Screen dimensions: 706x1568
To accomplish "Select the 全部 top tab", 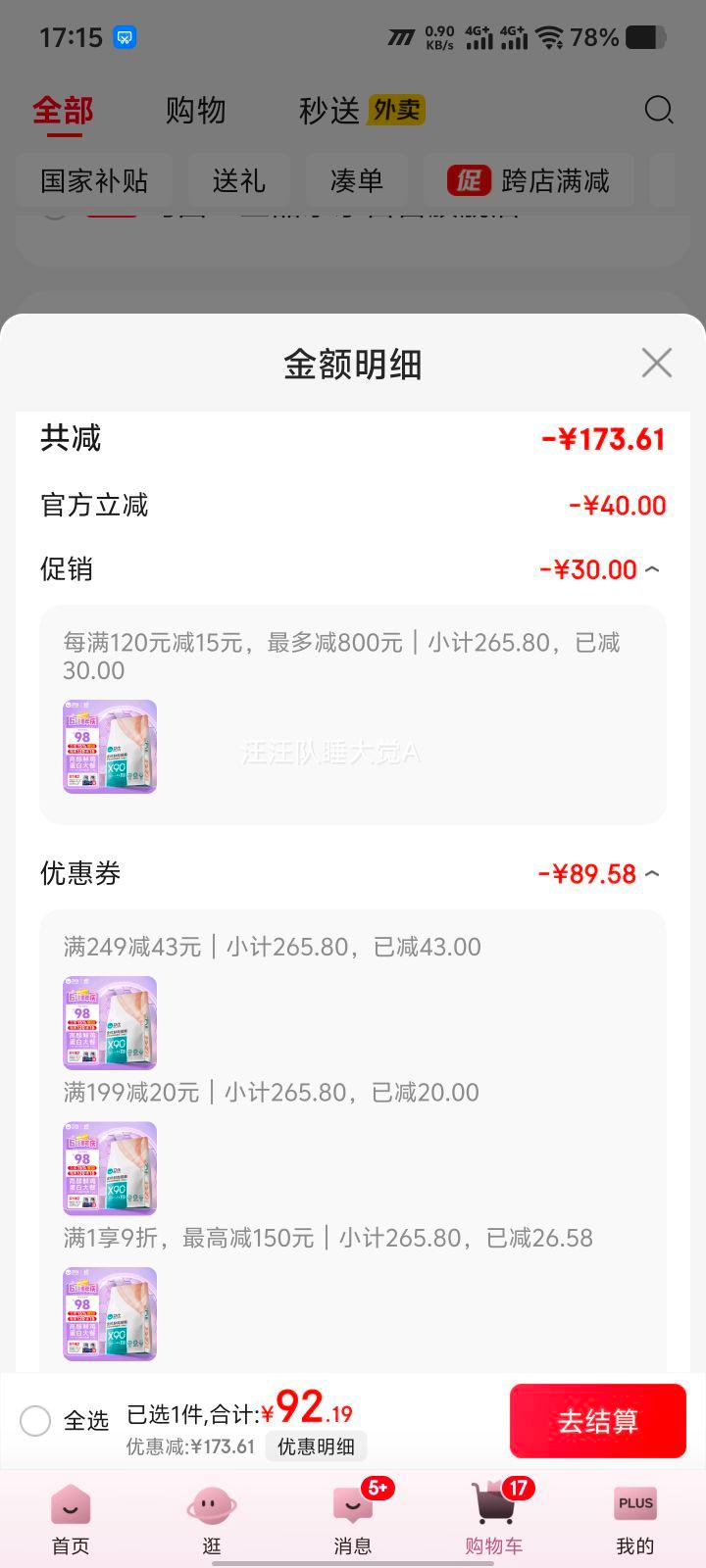I will coord(63,111).
